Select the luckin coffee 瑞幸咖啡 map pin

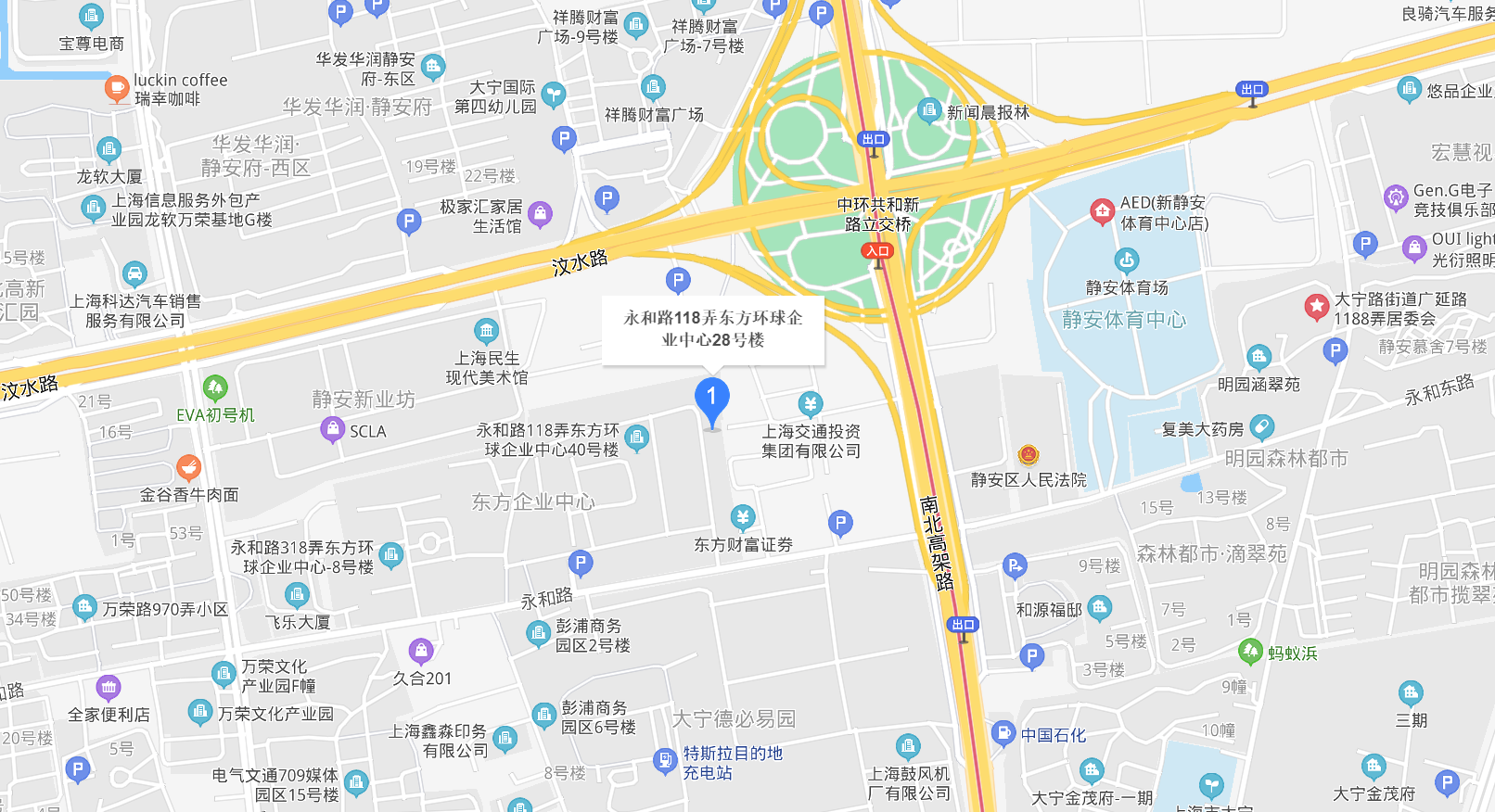point(117,89)
